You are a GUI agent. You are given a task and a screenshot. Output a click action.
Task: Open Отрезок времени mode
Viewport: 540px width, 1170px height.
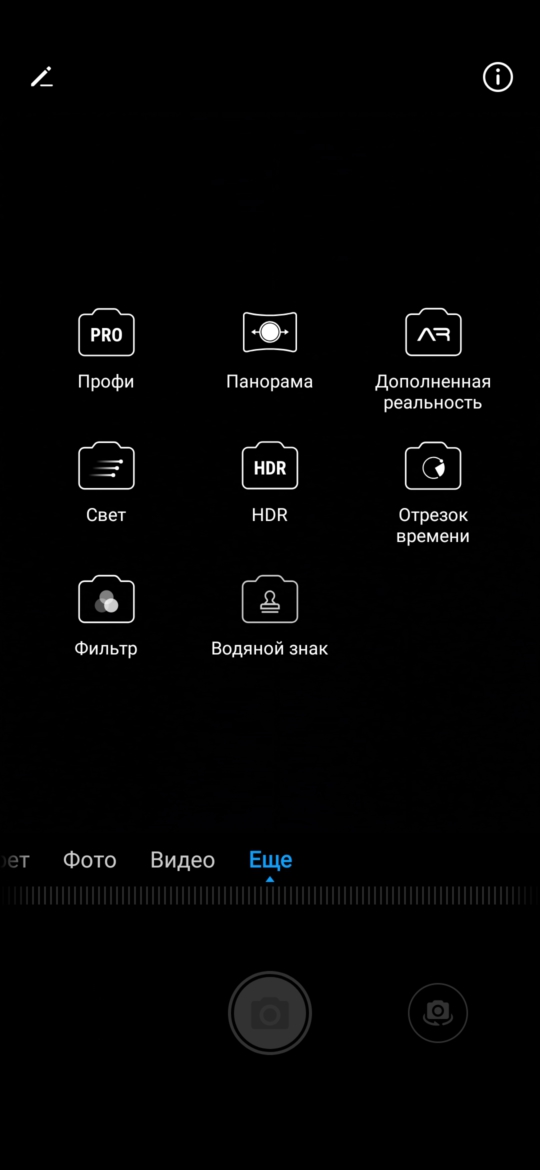[433, 493]
